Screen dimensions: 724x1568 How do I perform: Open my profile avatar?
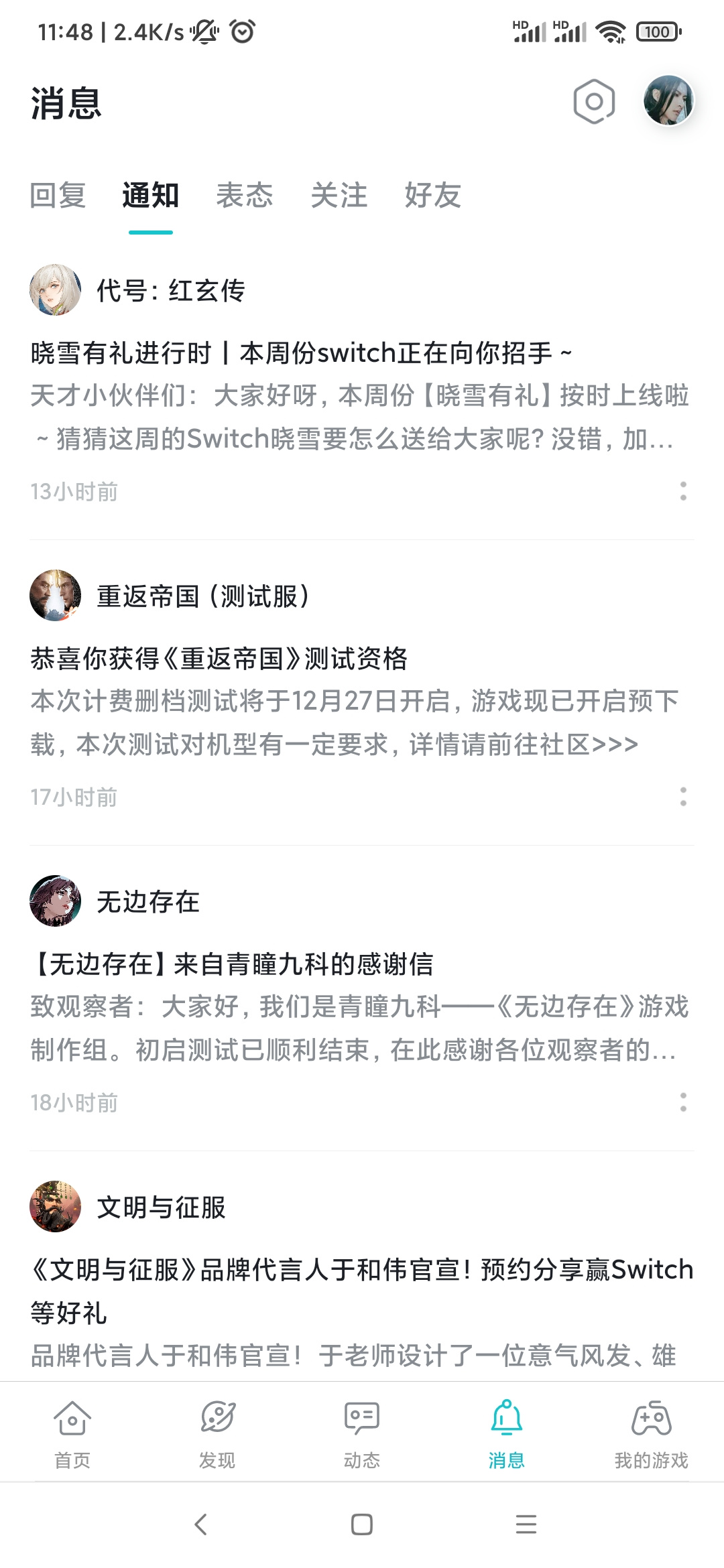[668, 101]
